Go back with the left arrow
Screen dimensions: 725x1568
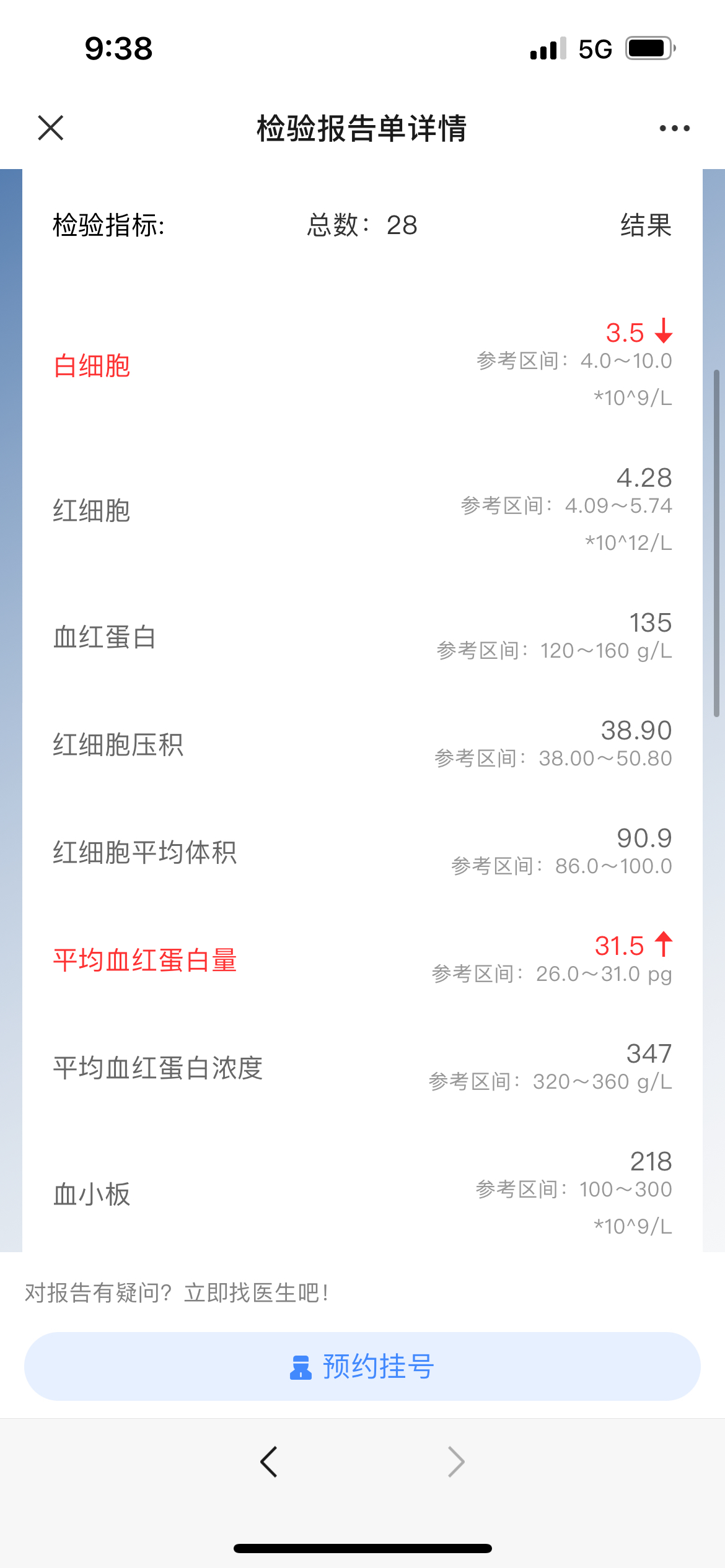269,1461
